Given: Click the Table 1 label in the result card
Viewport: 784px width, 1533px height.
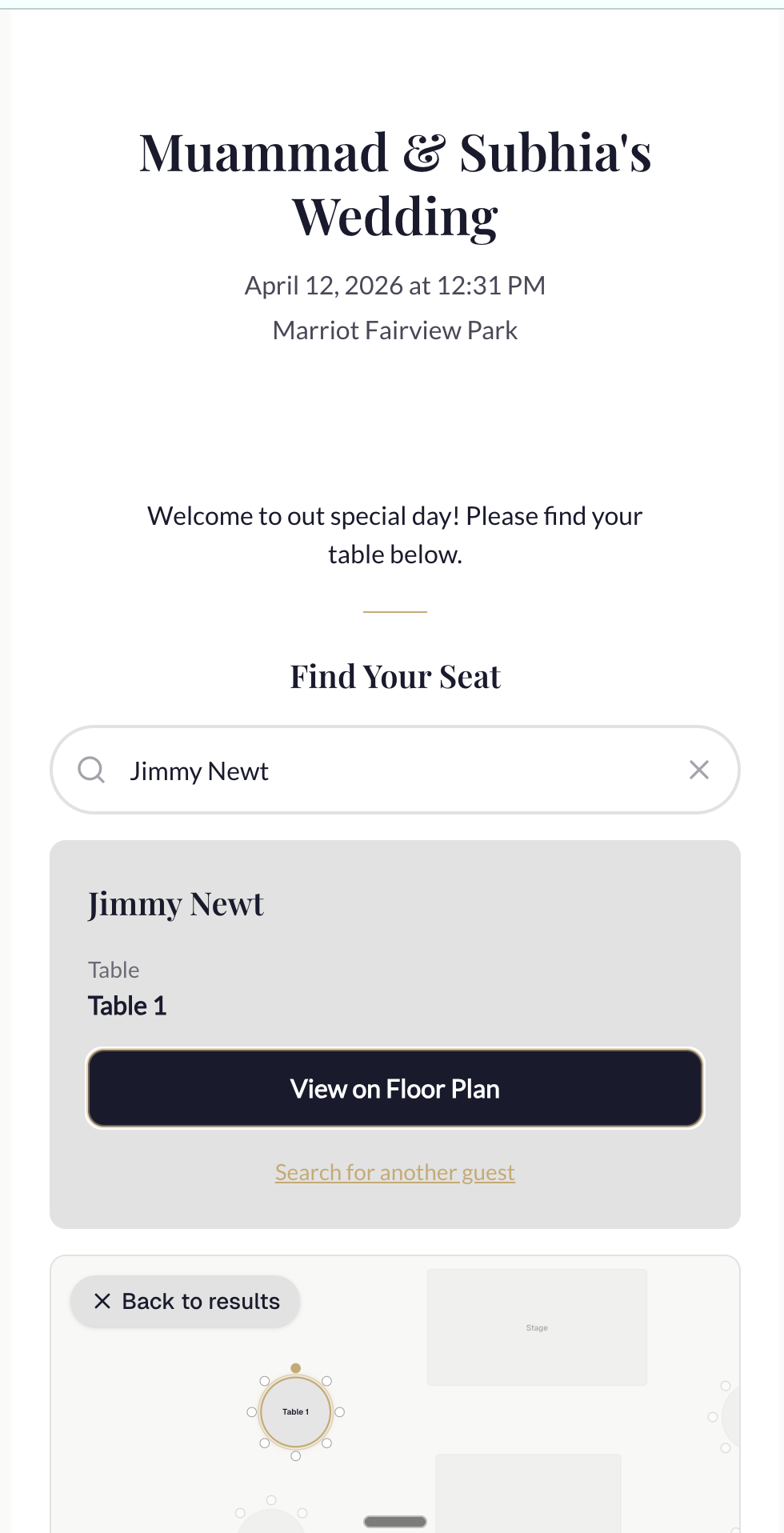Looking at the screenshot, I should (x=126, y=1005).
